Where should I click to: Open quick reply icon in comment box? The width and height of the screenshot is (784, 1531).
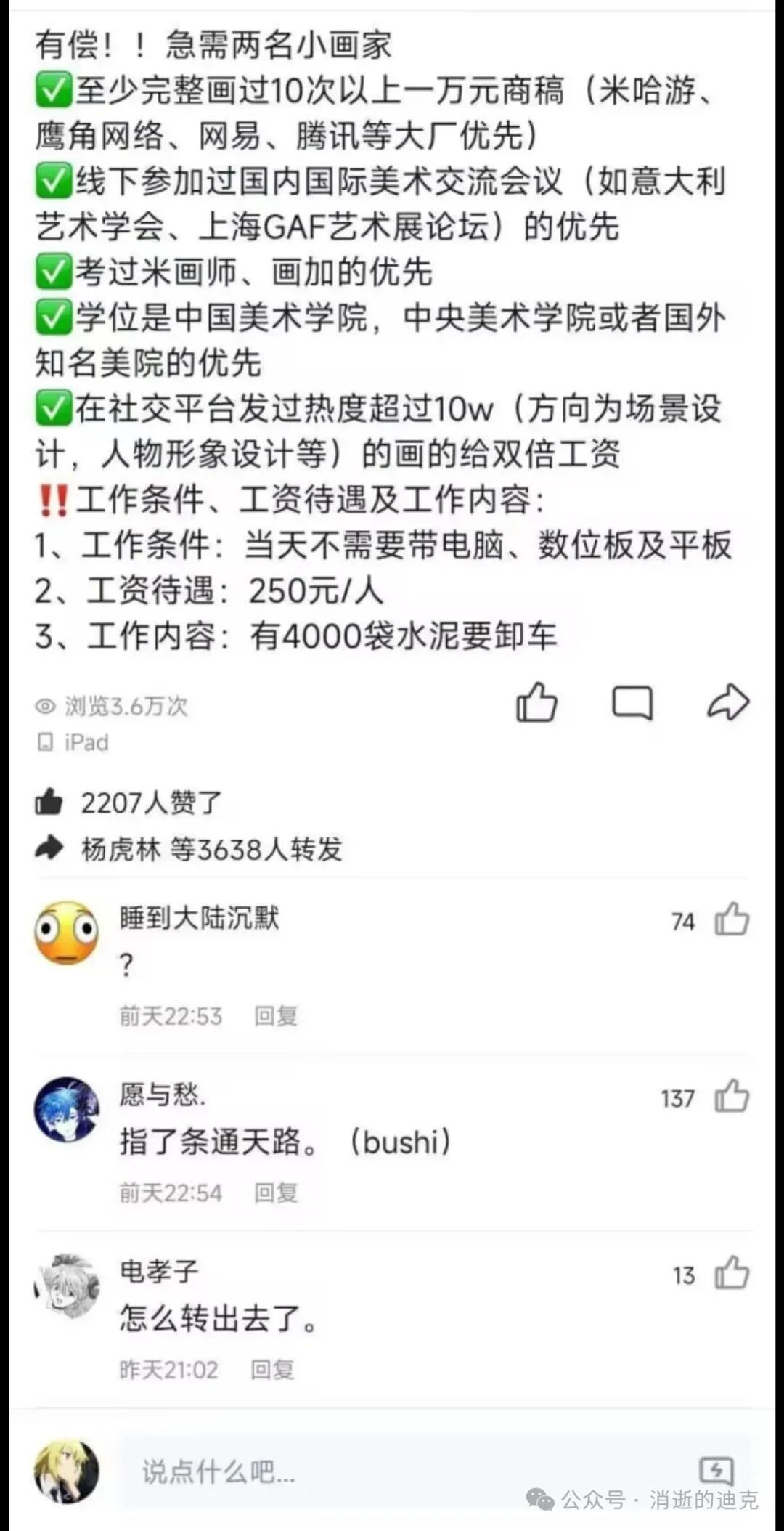[x=716, y=1471]
